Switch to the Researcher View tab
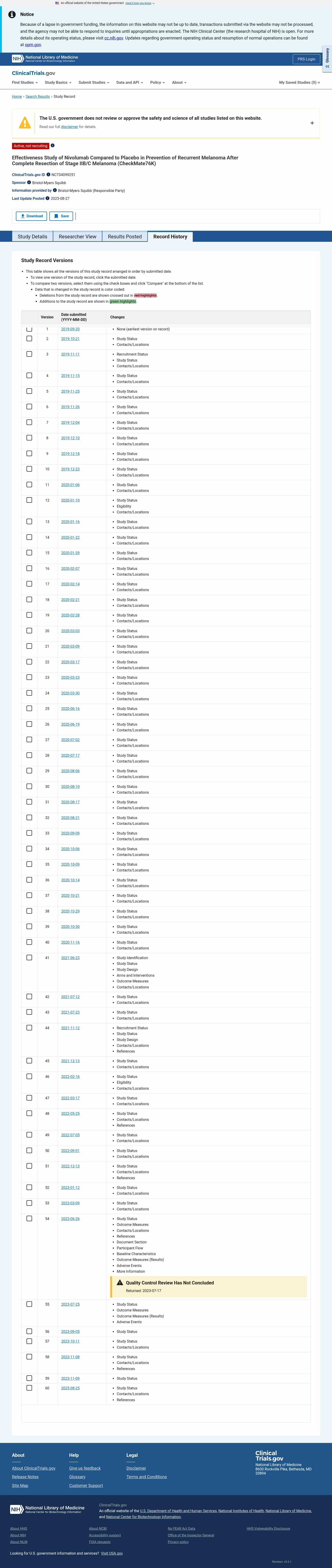This screenshot has height=1568, width=332. (x=77, y=237)
